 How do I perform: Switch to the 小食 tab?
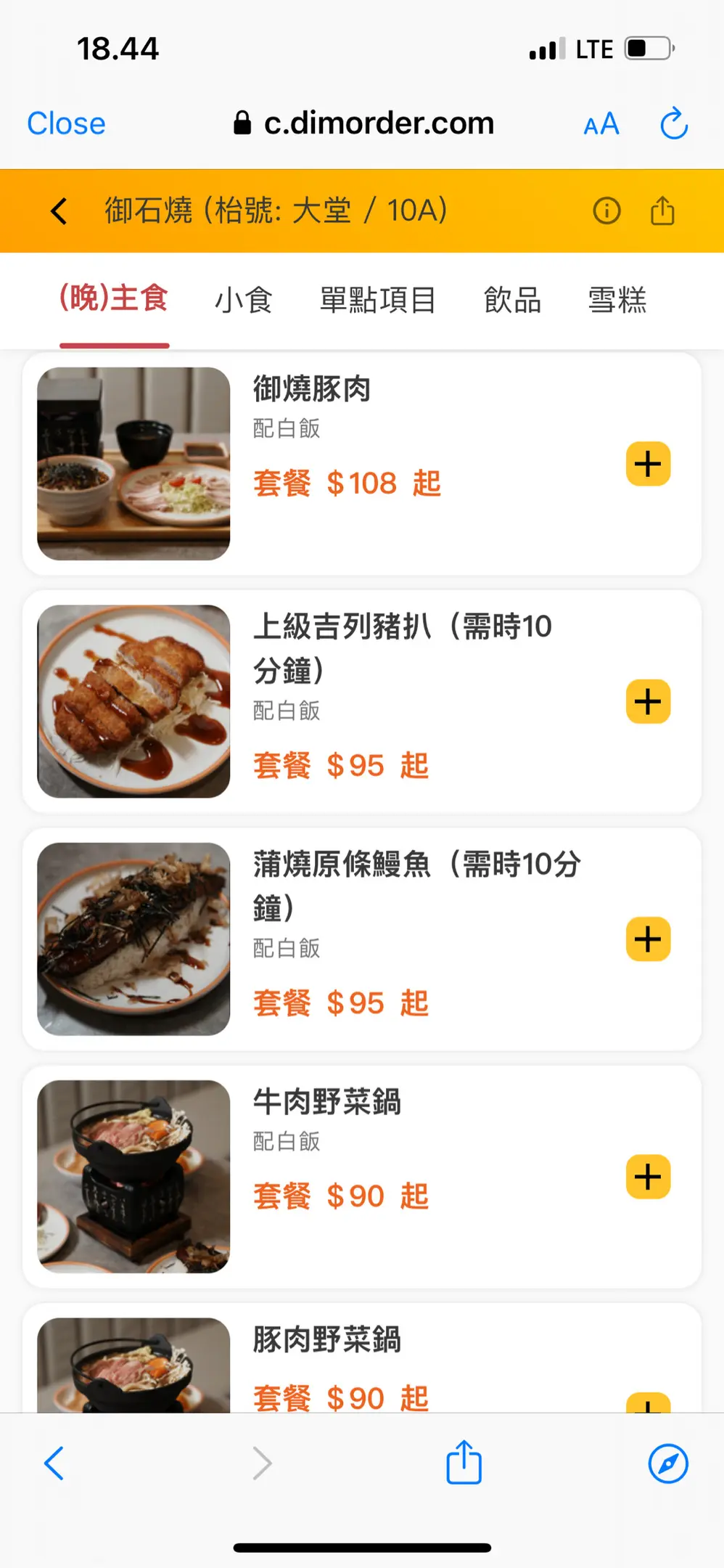[x=244, y=300]
